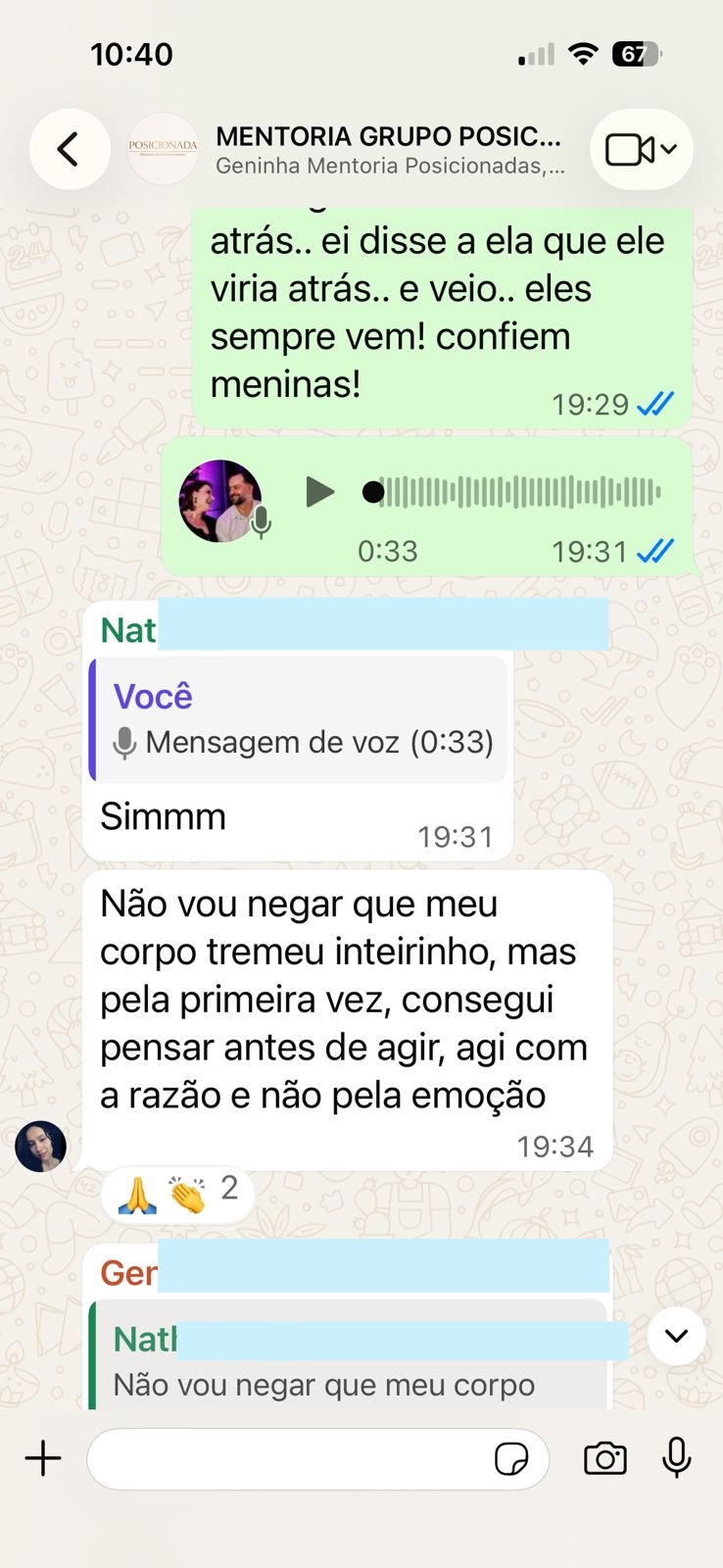Open attachment plus menu
The width and height of the screenshot is (723, 1568).
[x=43, y=1458]
